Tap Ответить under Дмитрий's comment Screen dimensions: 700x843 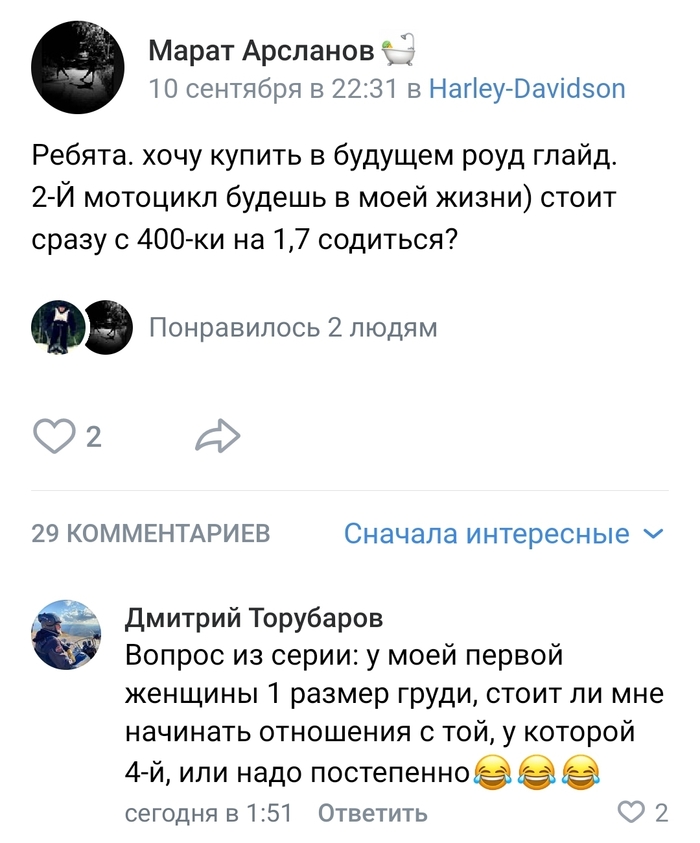tap(372, 812)
